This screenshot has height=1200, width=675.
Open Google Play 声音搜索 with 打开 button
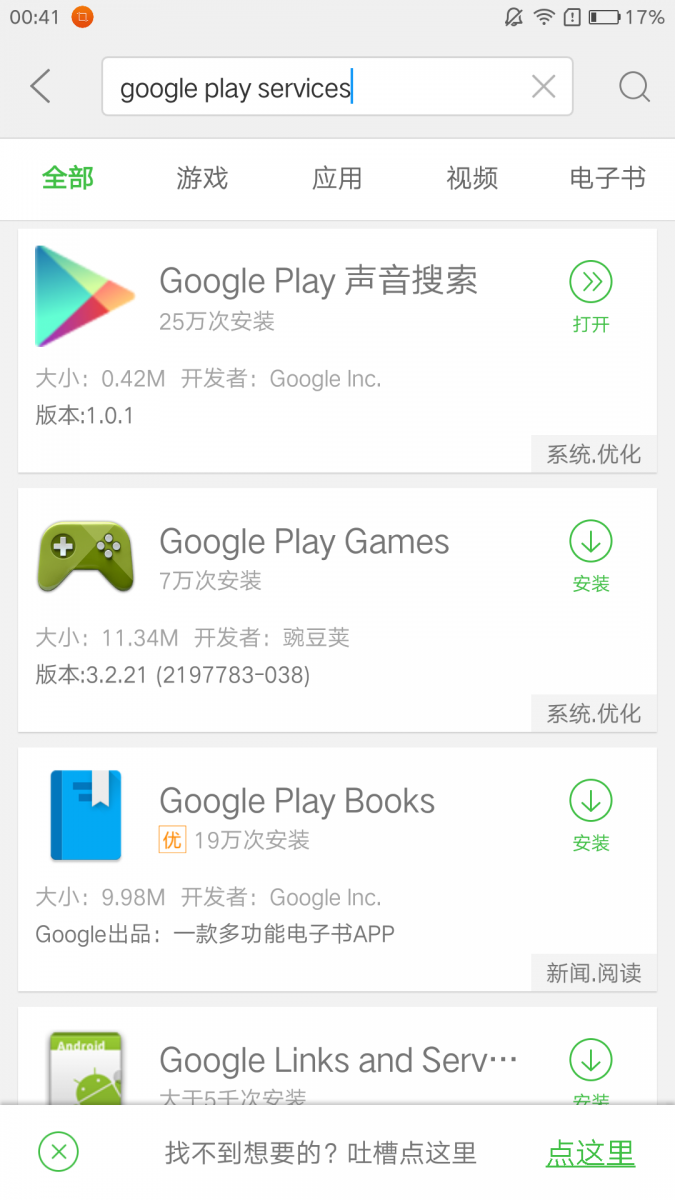591,297
